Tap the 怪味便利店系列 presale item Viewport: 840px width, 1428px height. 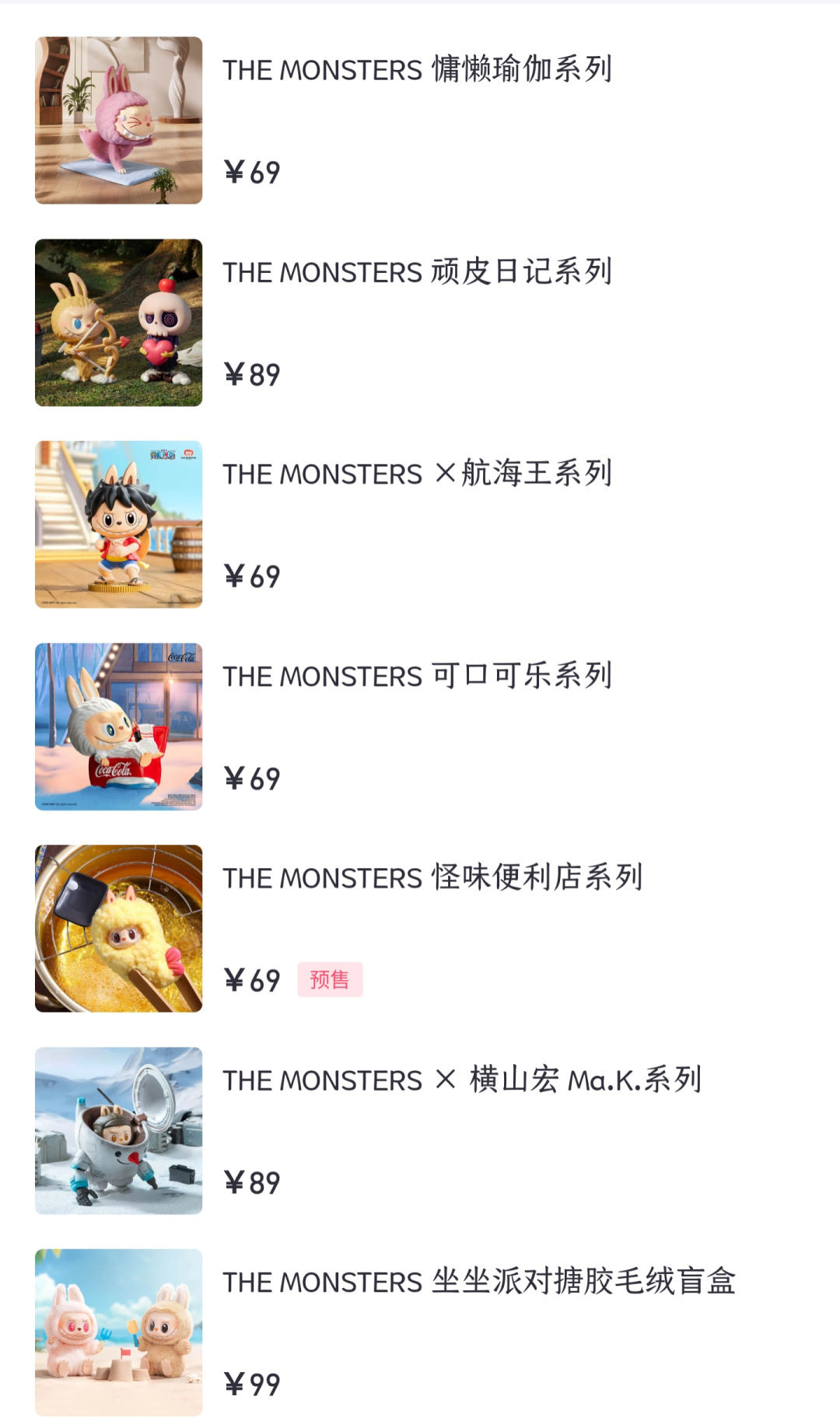coord(432,879)
